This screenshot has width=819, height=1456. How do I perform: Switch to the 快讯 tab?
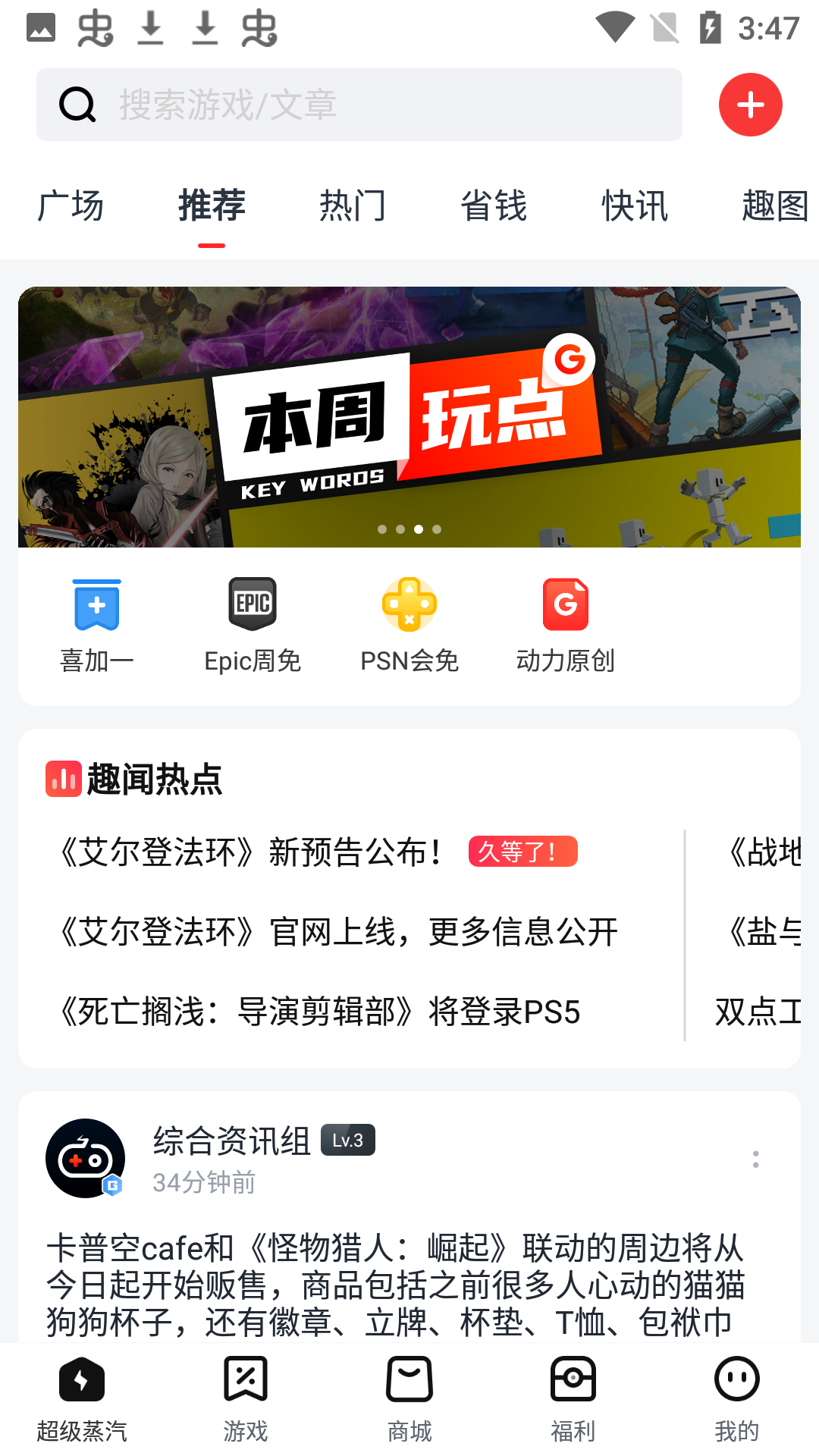coord(635,206)
